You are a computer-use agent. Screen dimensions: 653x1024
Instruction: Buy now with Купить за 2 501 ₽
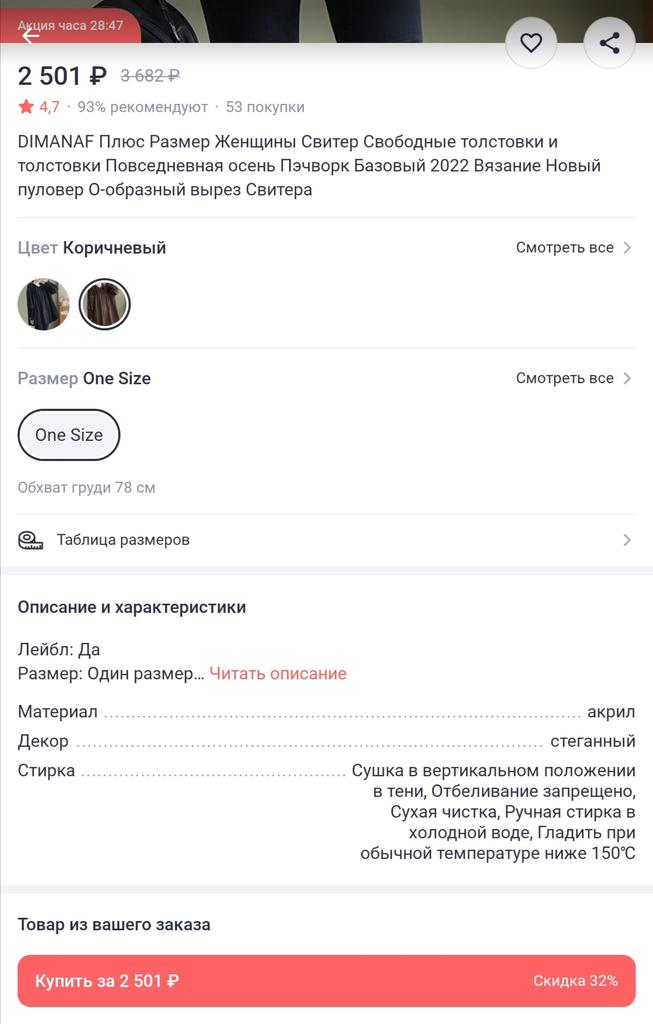point(326,980)
